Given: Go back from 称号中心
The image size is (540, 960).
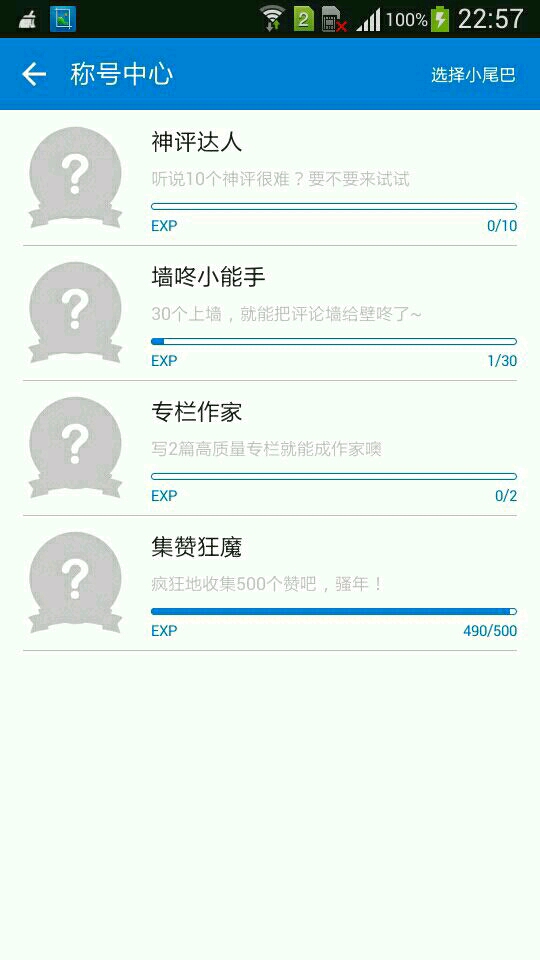Looking at the screenshot, I should pyautogui.click(x=34, y=74).
